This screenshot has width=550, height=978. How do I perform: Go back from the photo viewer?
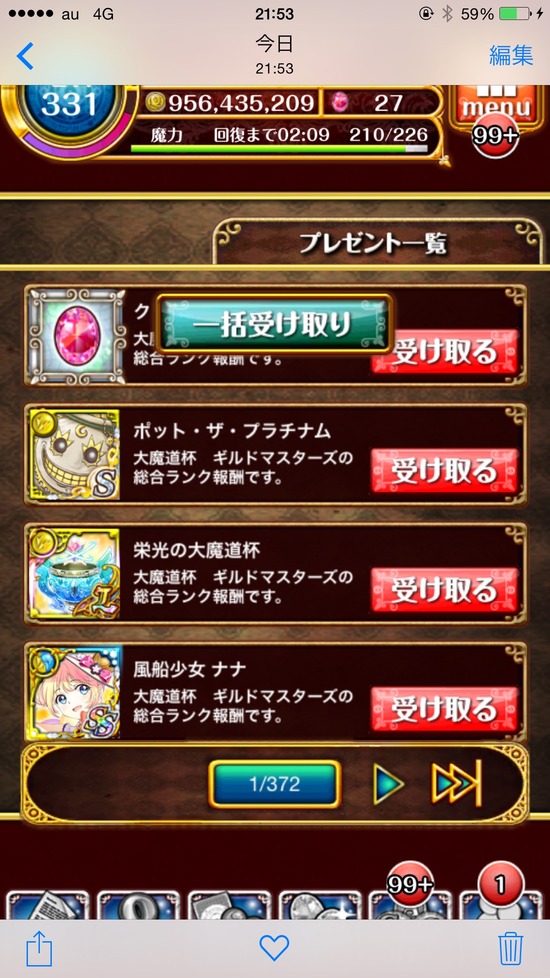pyautogui.click(x=25, y=56)
